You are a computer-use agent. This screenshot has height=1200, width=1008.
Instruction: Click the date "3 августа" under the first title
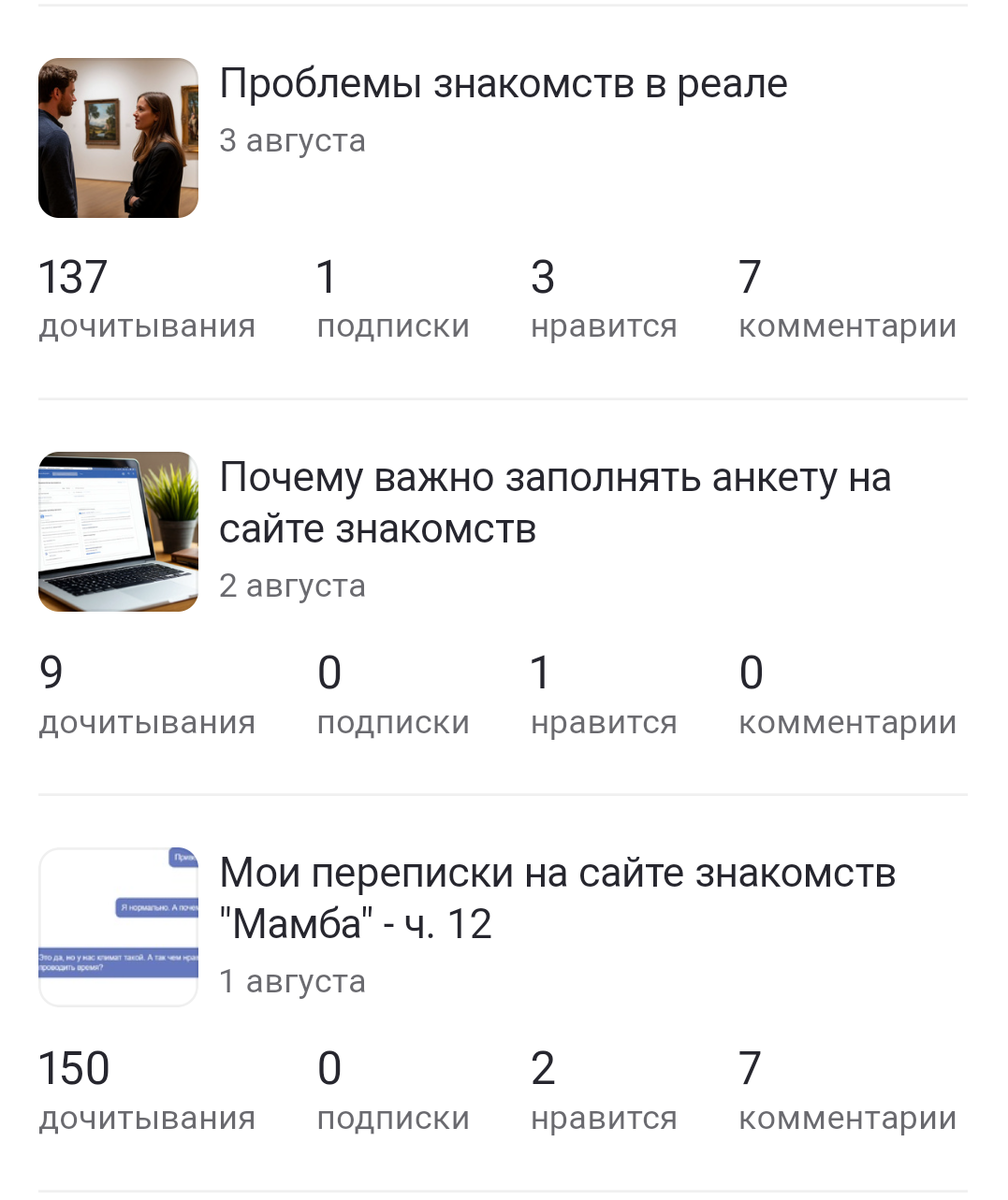tap(292, 140)
